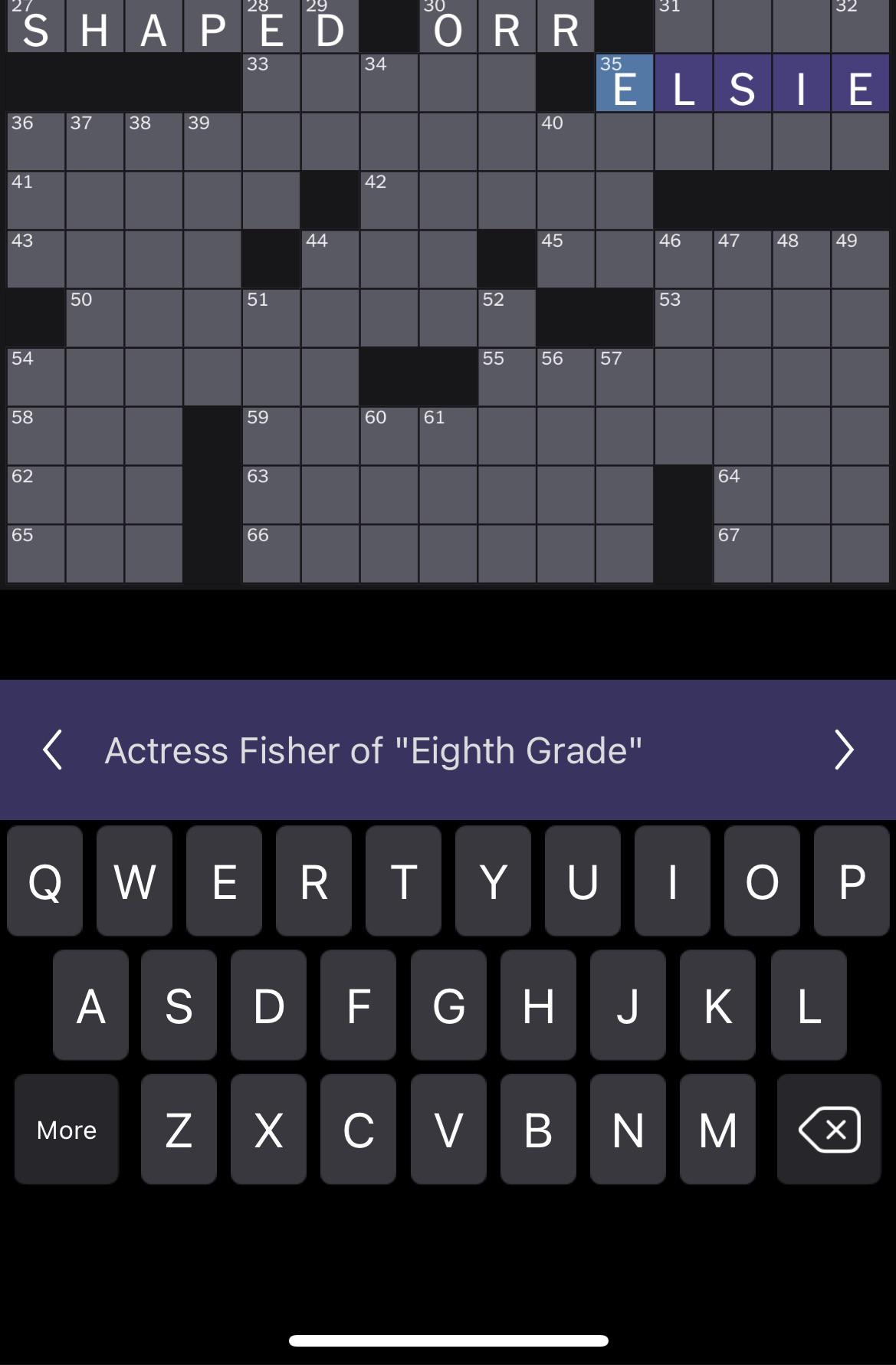Viewport: 896px width, 1365px height.
Task: Tap the L key
Action: [806, 1006]
